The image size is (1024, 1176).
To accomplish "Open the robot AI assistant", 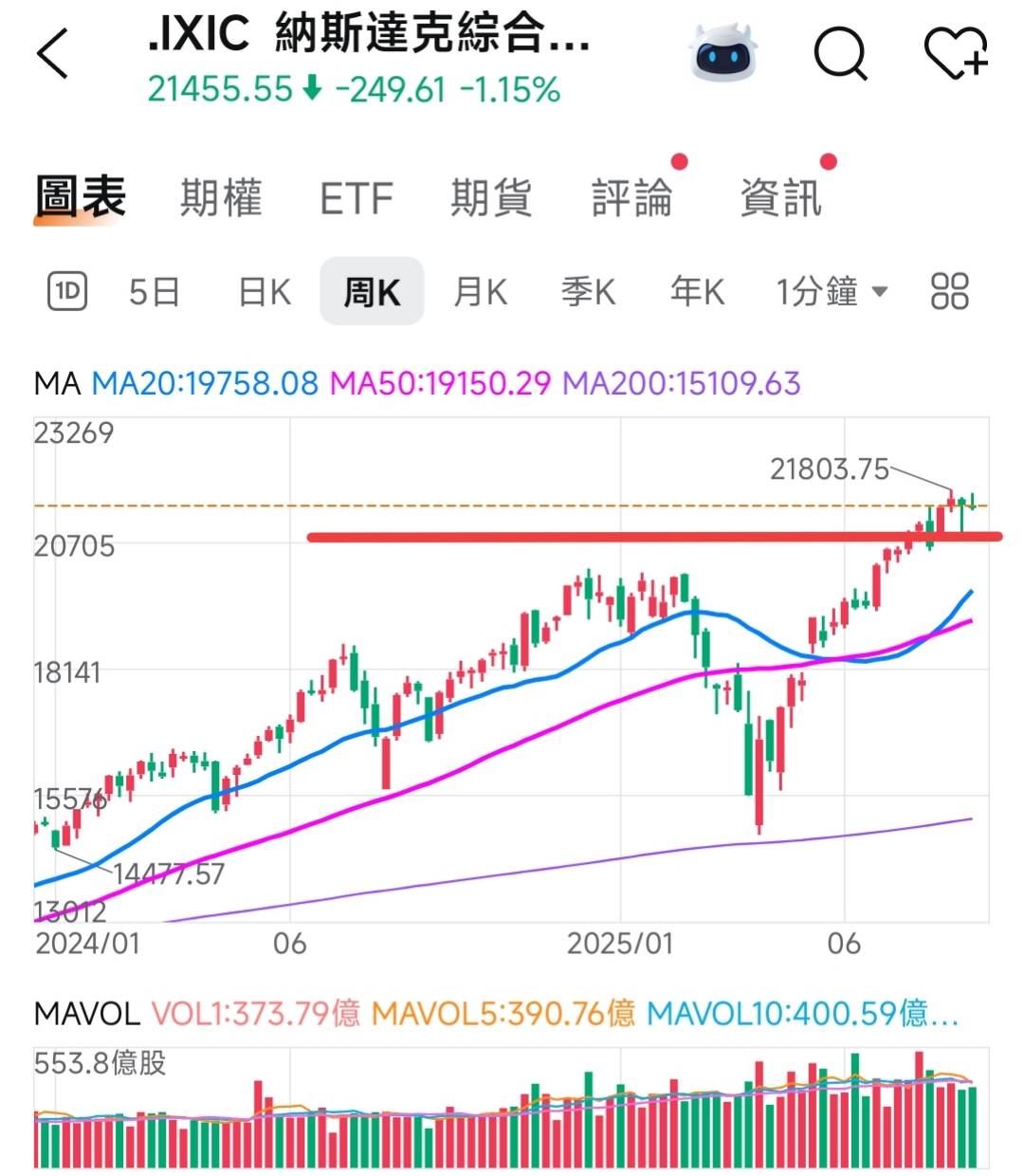I will click(x=723, y=53).
